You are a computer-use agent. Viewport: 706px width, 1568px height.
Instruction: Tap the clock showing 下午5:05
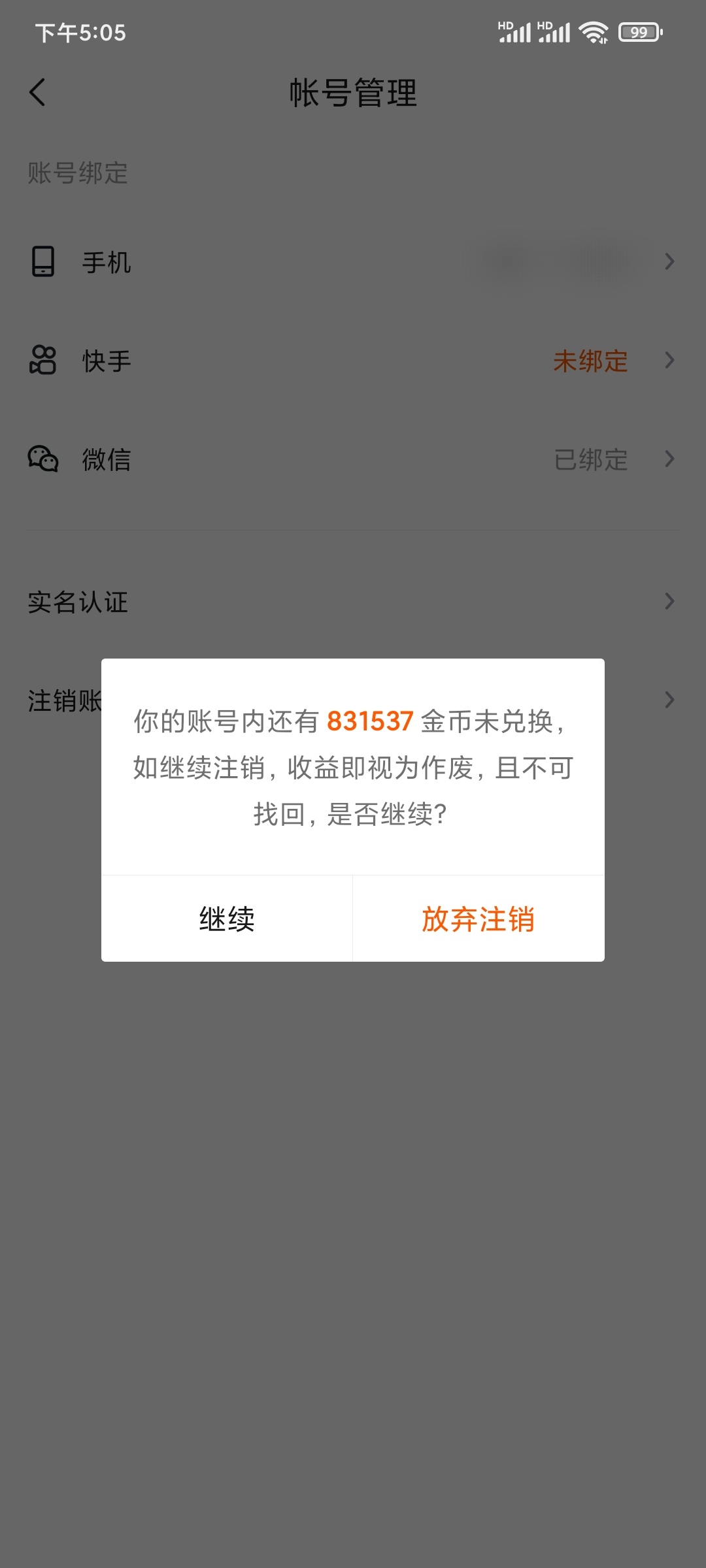[80, 33]
